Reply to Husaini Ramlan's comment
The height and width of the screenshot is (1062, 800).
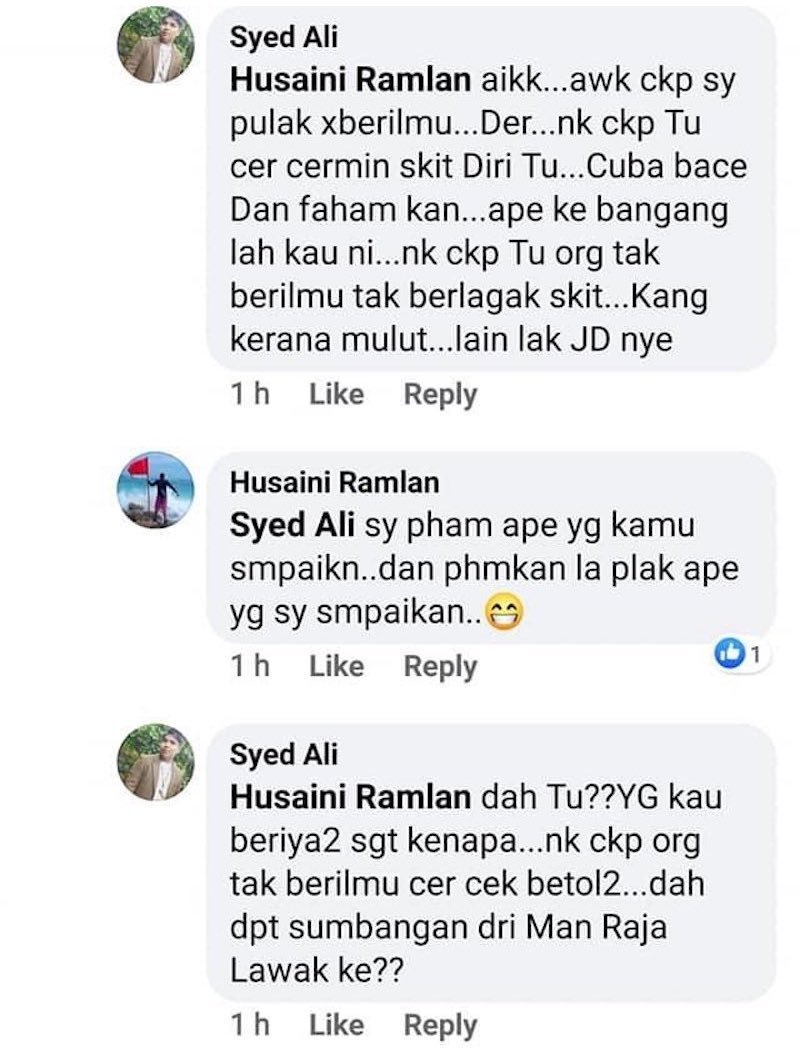pos(440,666)
